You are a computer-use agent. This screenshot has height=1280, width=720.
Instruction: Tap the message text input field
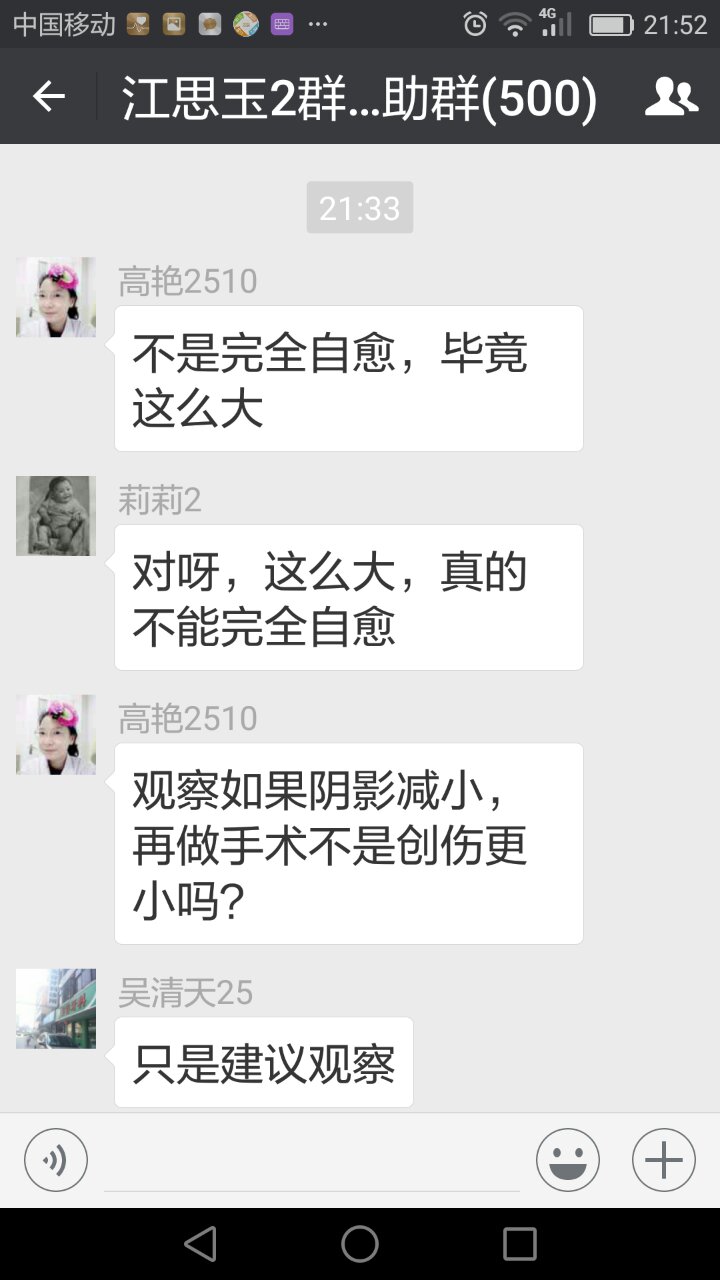[x=312, y=1162]
